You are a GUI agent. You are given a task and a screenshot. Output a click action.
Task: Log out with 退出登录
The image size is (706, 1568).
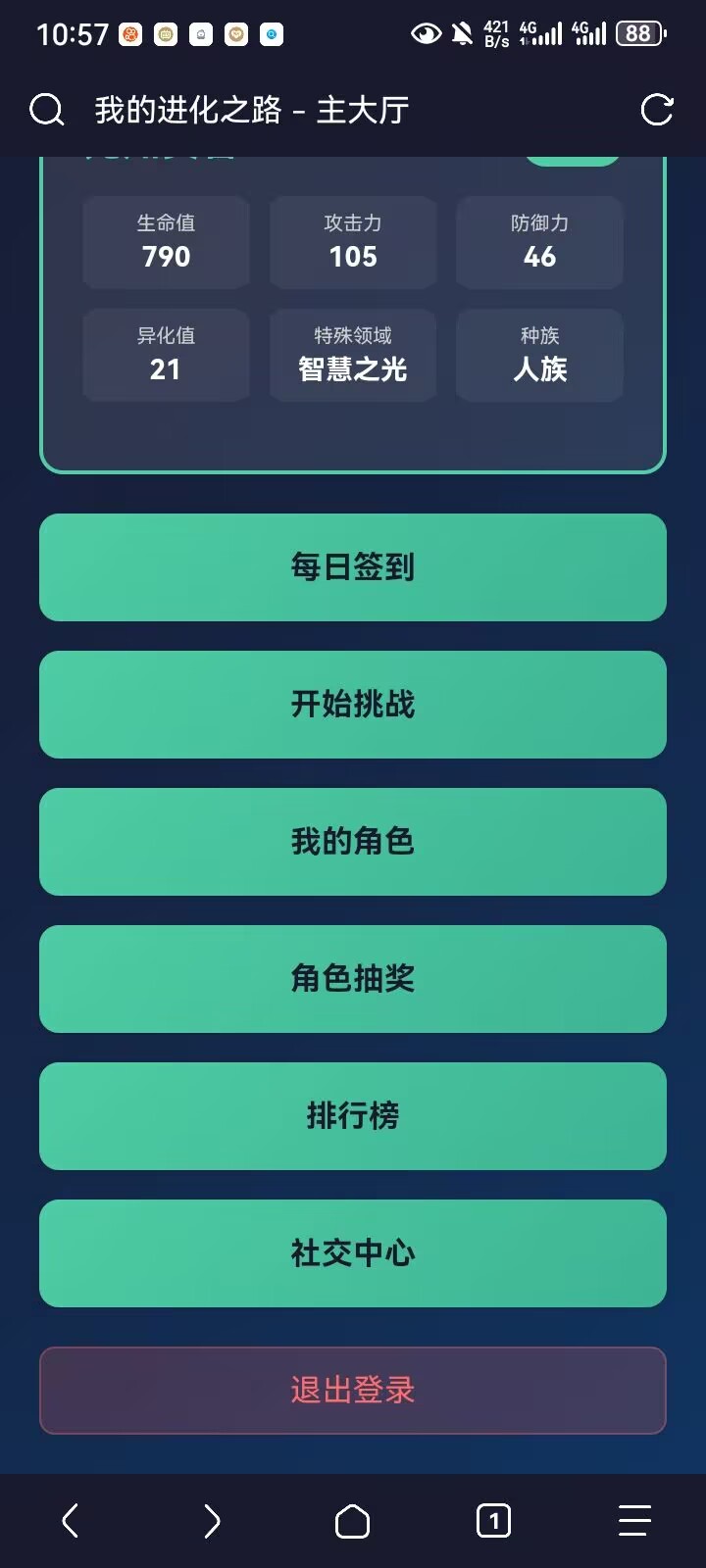pyautogui.click(x=353, y=1391)
